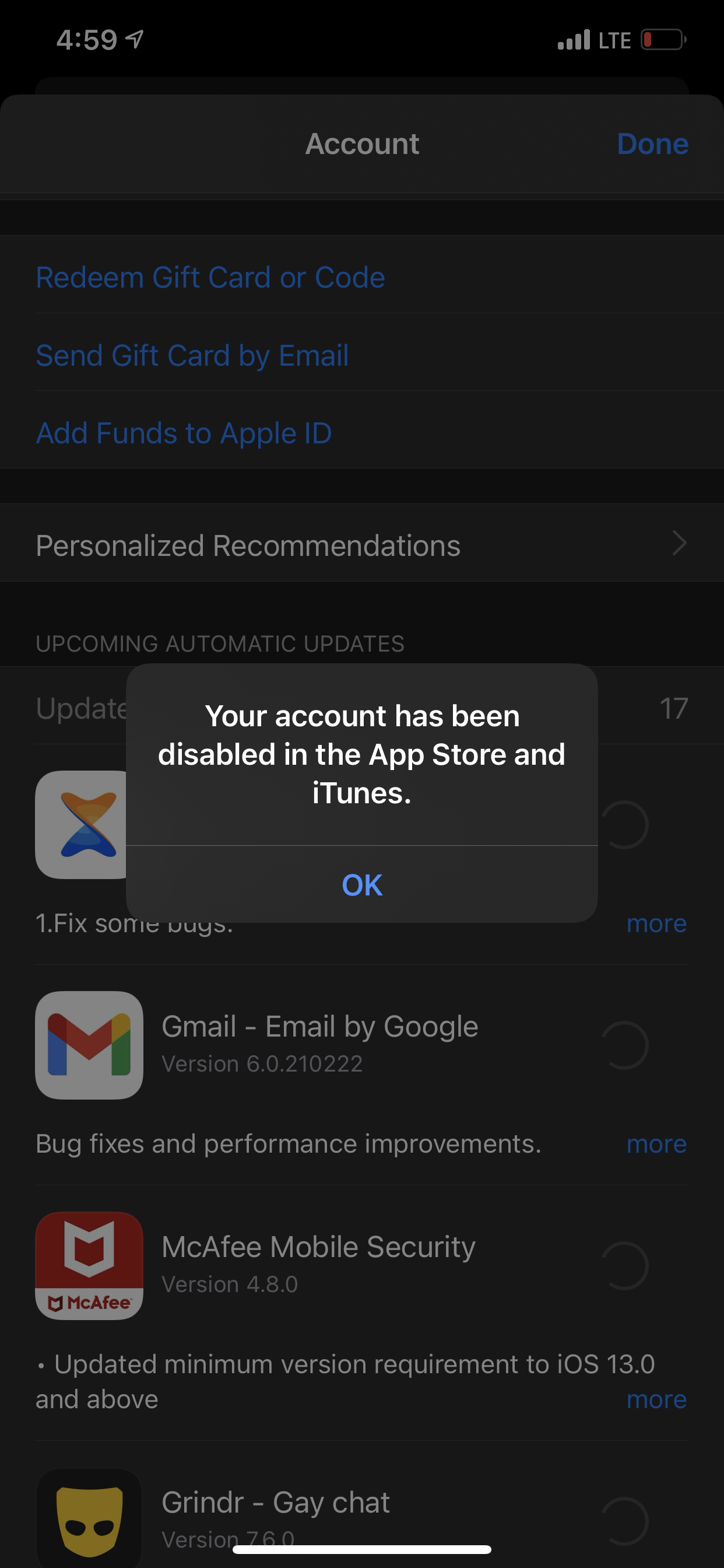Expand Gmail update notes with more
Viewport: 724px width, 1568px height.
pos(656,1144)
